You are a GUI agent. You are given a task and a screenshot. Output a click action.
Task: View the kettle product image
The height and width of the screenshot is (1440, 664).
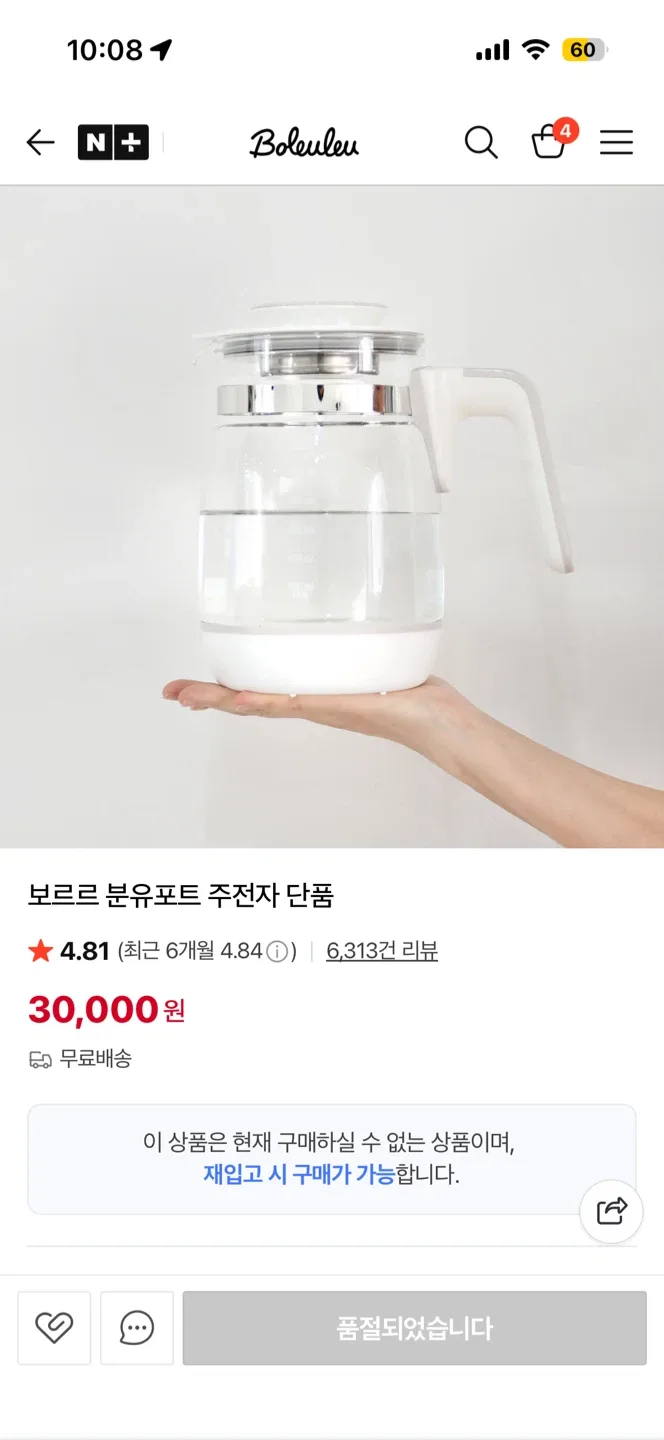(332, 516)
